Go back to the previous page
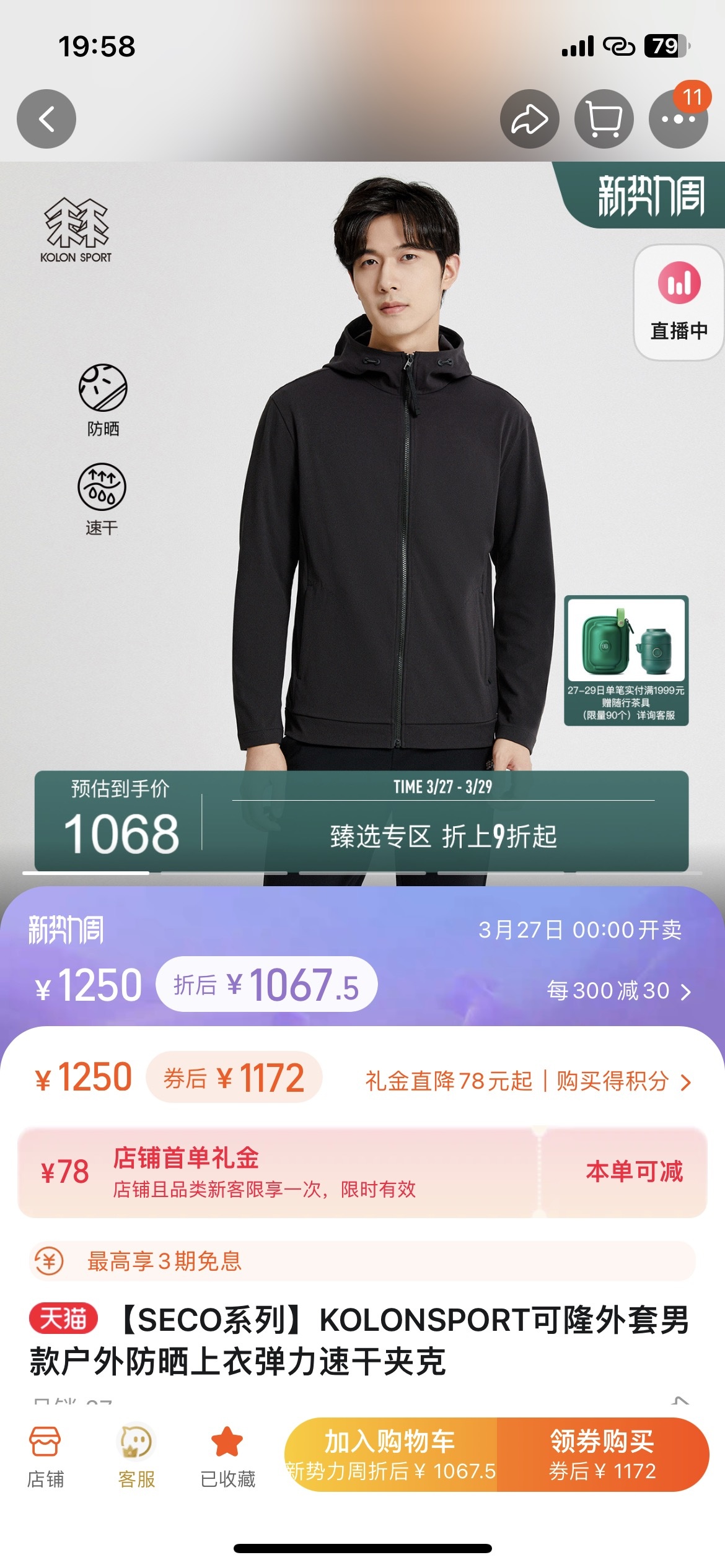This screenshot has height=1568, width=725. pyautogui.click(x=46, y=119)
